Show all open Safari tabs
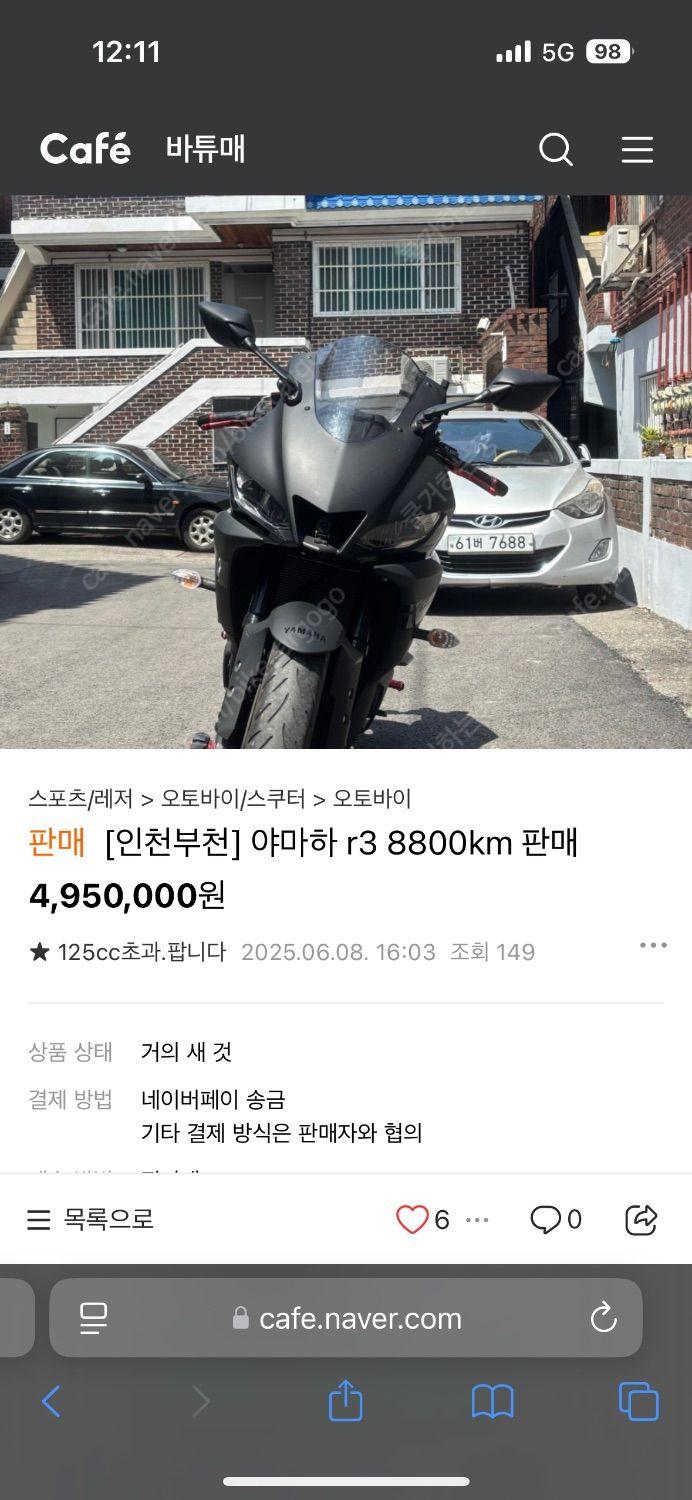Viewport: 692px width, 1500px height. pyautogui.click(x=638, y=1401)
